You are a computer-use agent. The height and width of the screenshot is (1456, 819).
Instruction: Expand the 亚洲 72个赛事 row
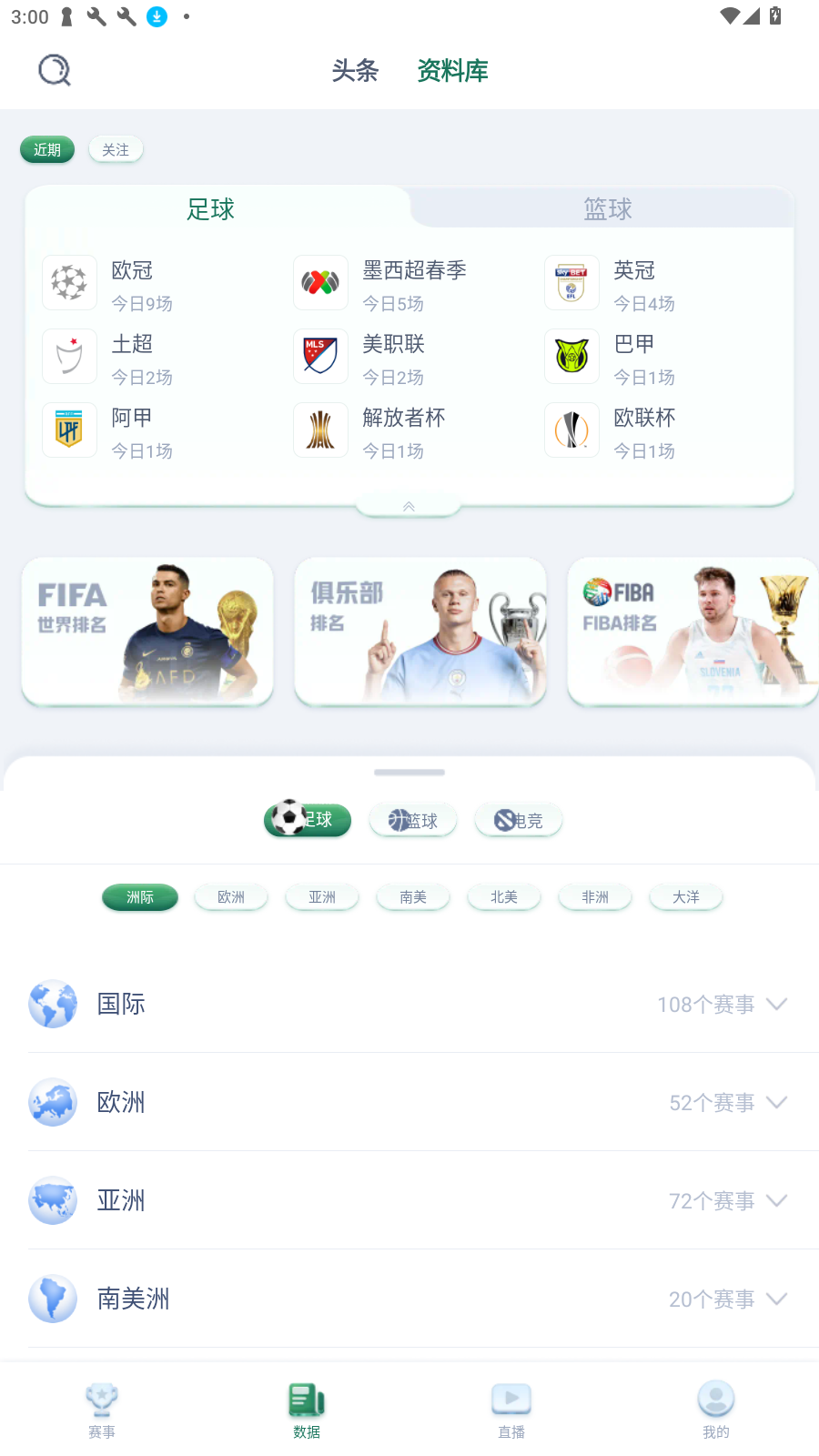point(409,1200)
